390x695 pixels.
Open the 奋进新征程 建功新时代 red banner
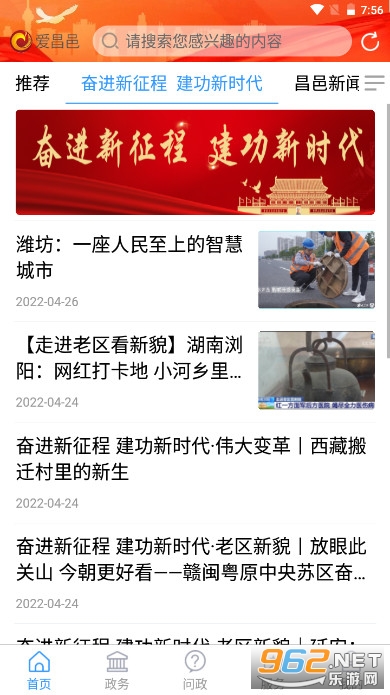[x=195, y=162]
